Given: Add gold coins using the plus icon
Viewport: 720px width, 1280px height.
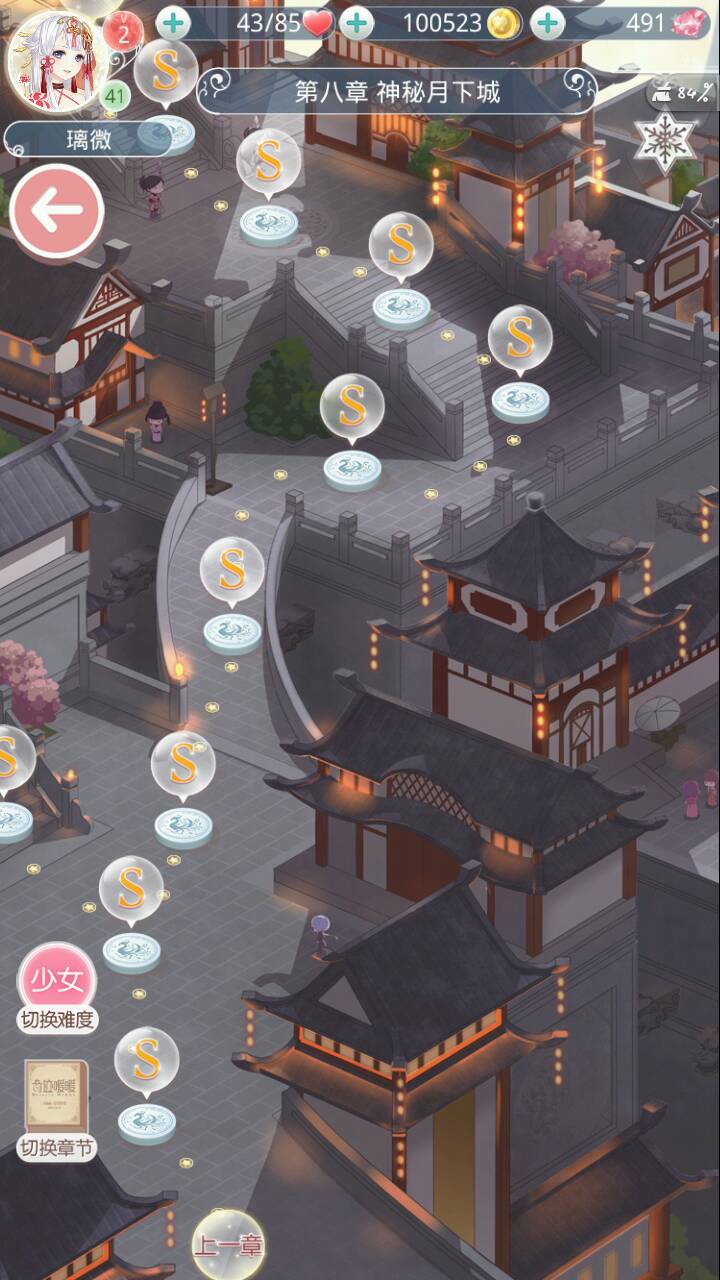Looking at the screenshot, I should point(357,23).
